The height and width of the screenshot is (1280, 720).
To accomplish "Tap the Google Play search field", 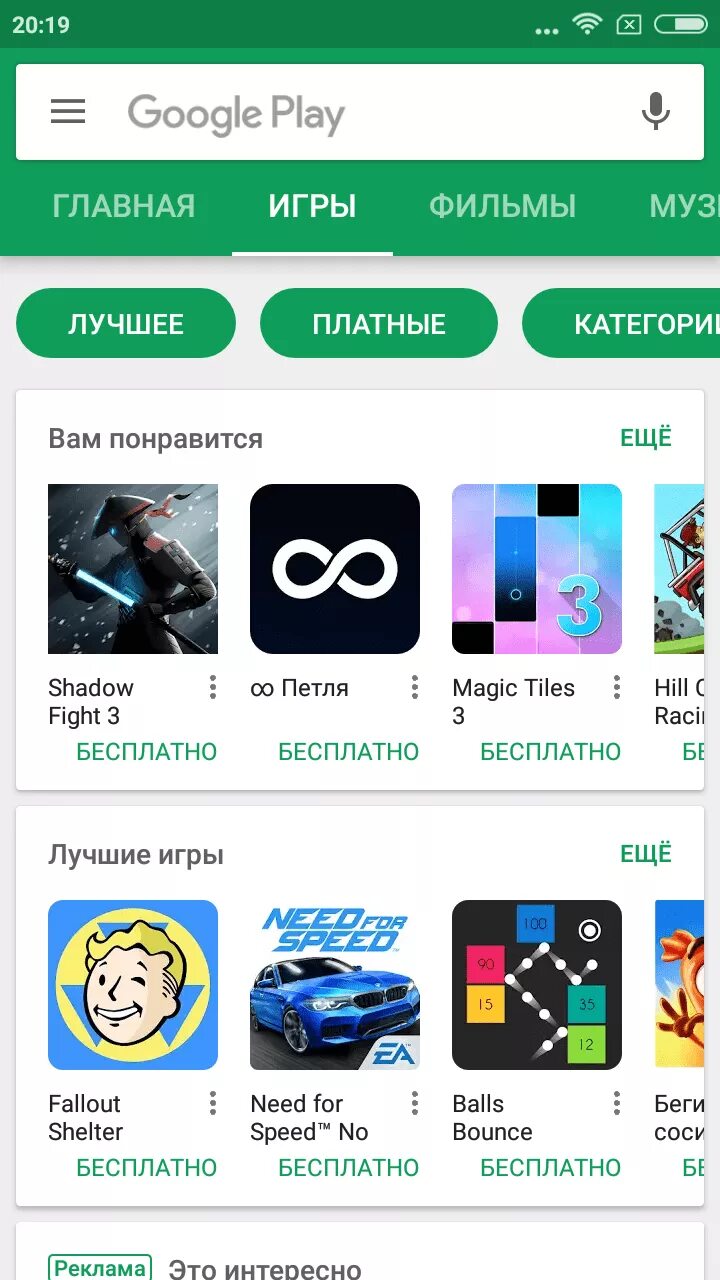I will pyautogui.click(x=360, y=113).
